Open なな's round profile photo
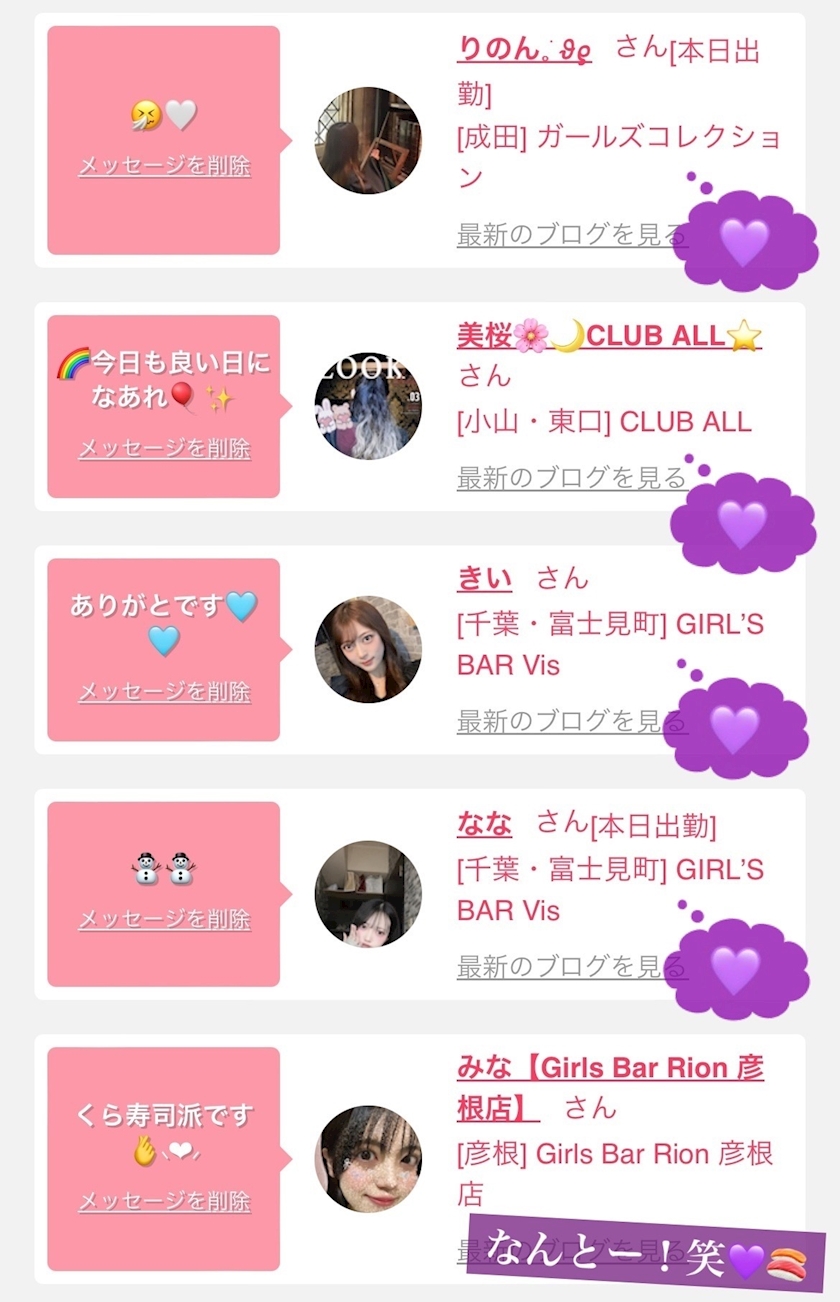The height and width of the screenshot is (1302, 840). tap(368, 893)
